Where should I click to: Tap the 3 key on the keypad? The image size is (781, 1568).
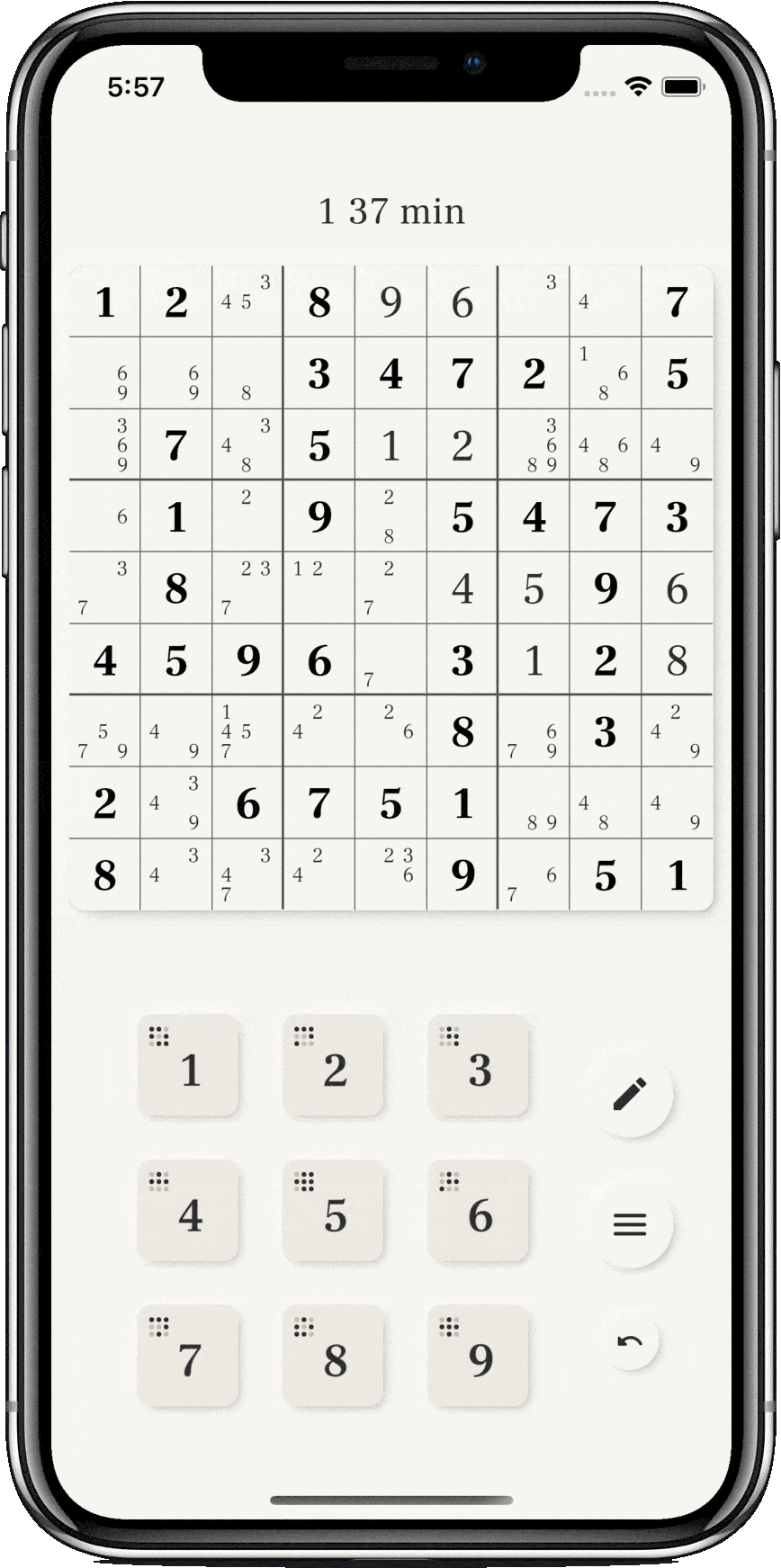(478, 1067)
